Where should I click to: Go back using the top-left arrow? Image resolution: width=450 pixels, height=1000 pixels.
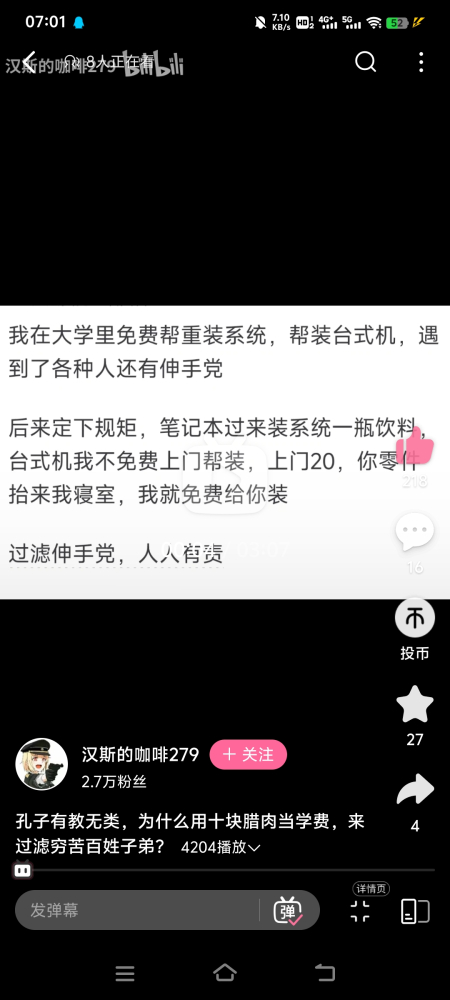point(29,62)
